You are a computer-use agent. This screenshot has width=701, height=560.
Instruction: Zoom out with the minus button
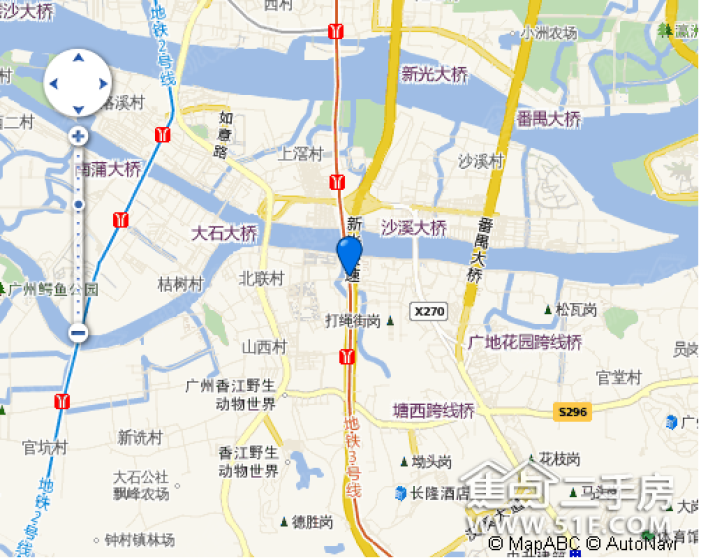pyautogui.click(x=78, y=333)
